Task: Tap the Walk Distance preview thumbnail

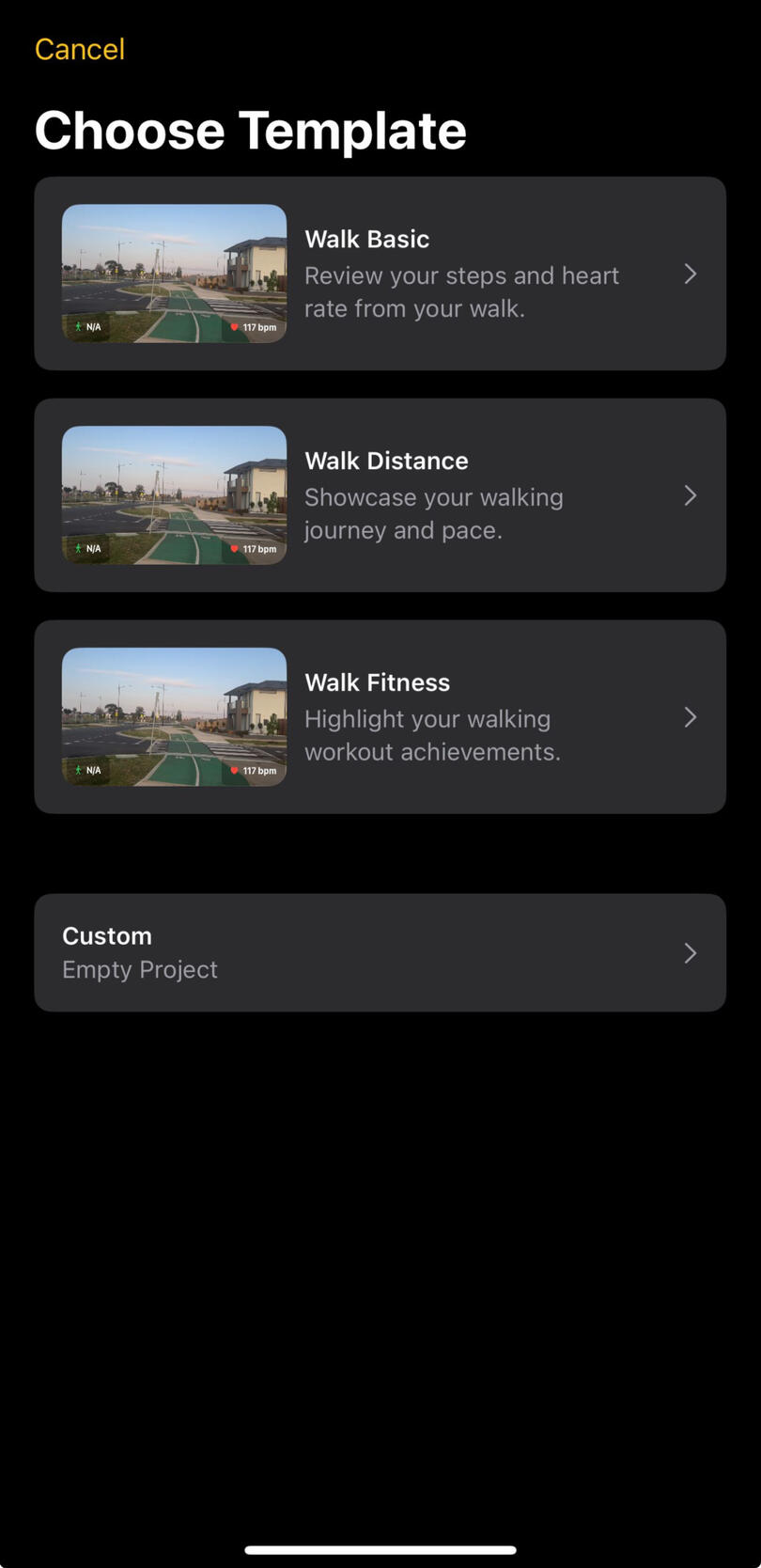Action: pos(174,495)
